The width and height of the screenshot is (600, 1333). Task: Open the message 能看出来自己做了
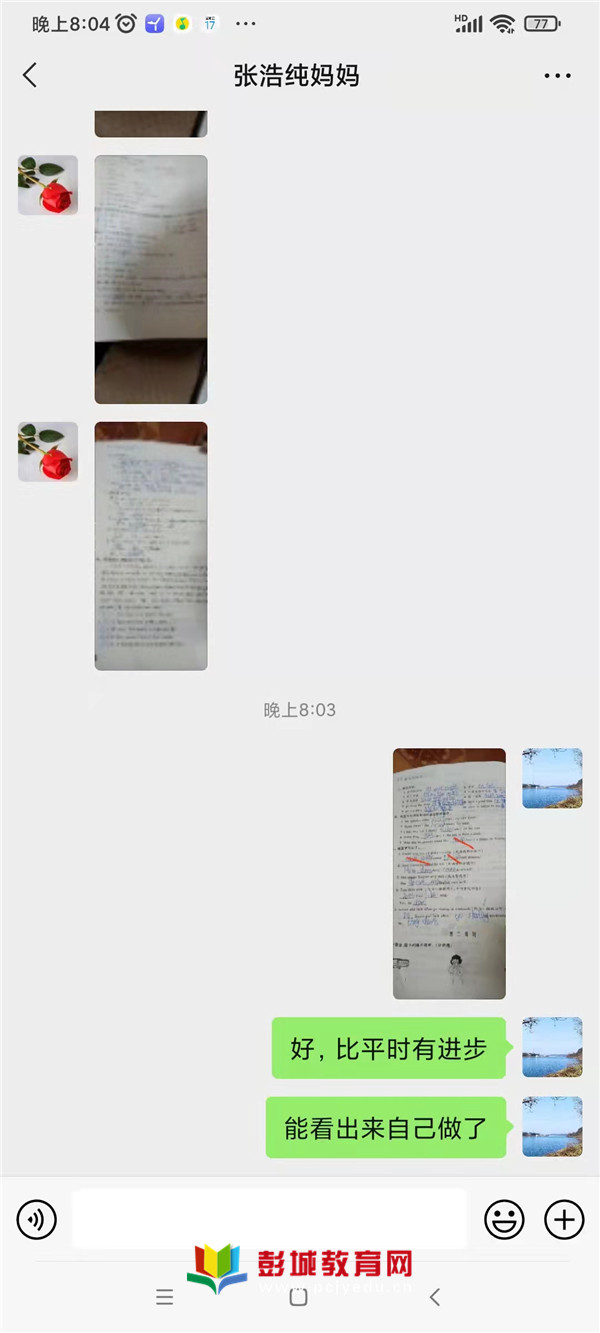(x=385, y=1128)
